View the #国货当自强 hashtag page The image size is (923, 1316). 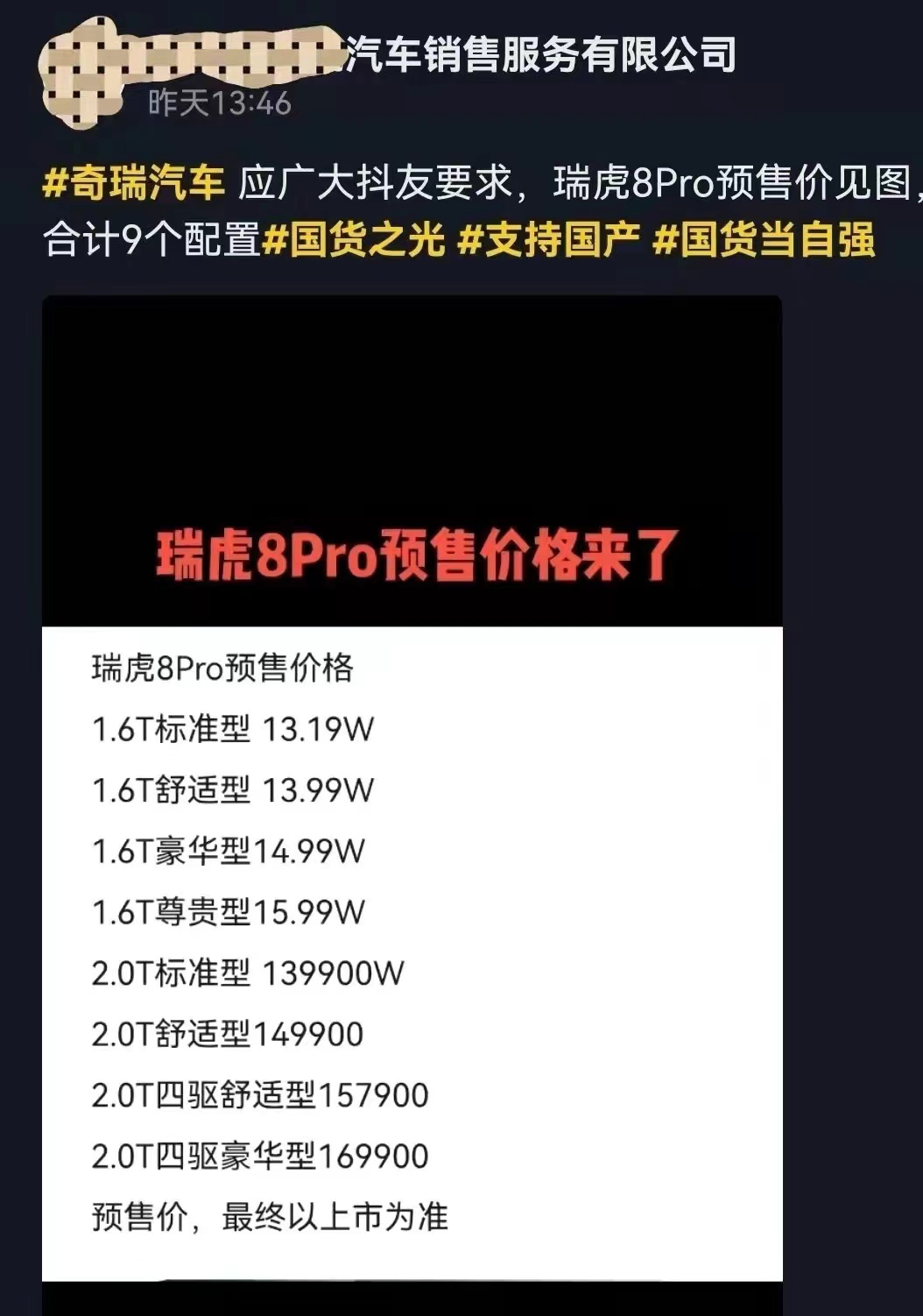pyautogui.click(x=764, y=239)
